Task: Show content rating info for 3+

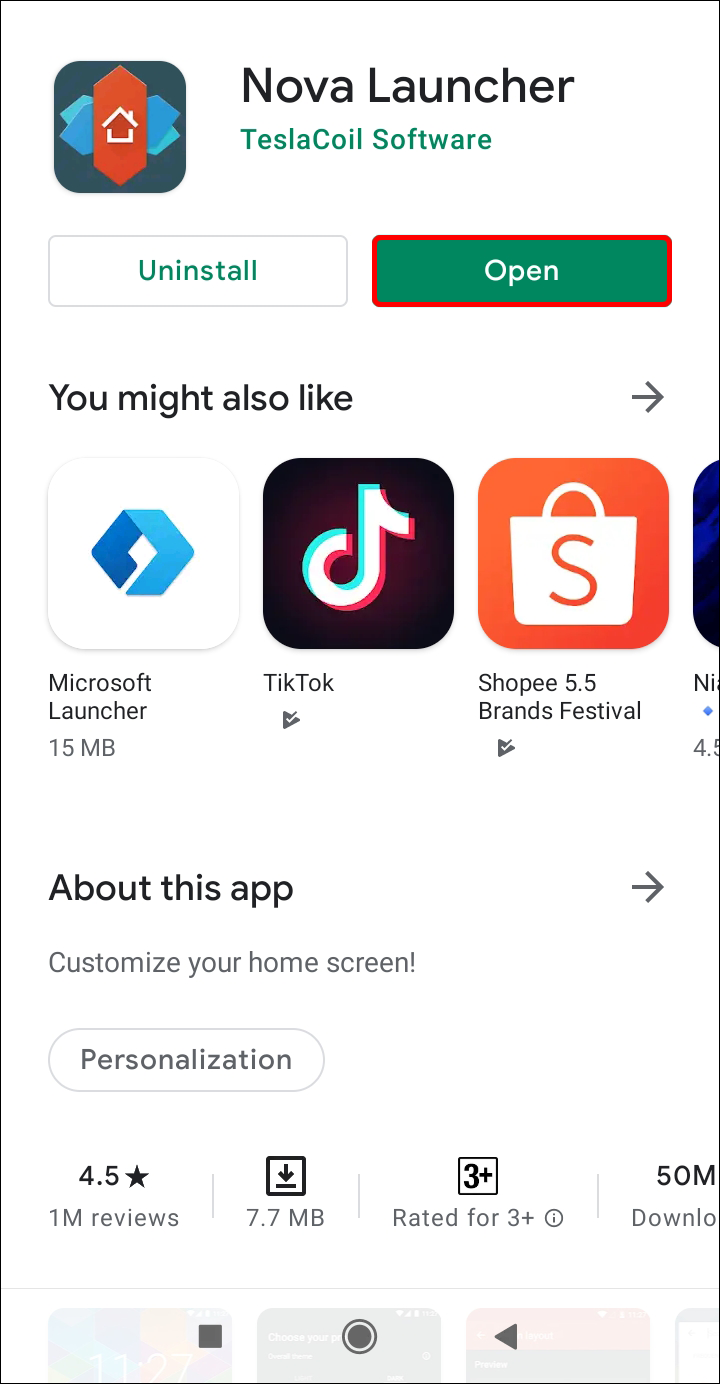Action: click(554, 1218)
